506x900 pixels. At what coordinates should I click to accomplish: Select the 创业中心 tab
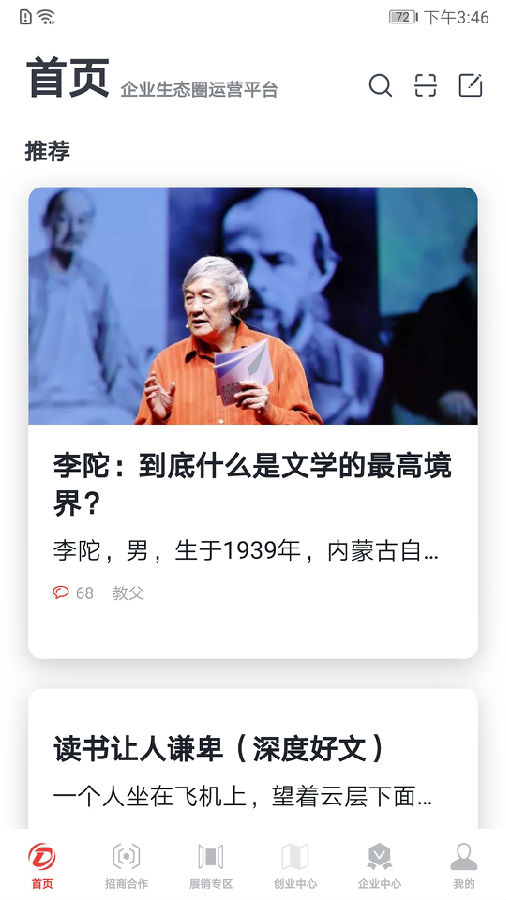click(x=295, y=866)
